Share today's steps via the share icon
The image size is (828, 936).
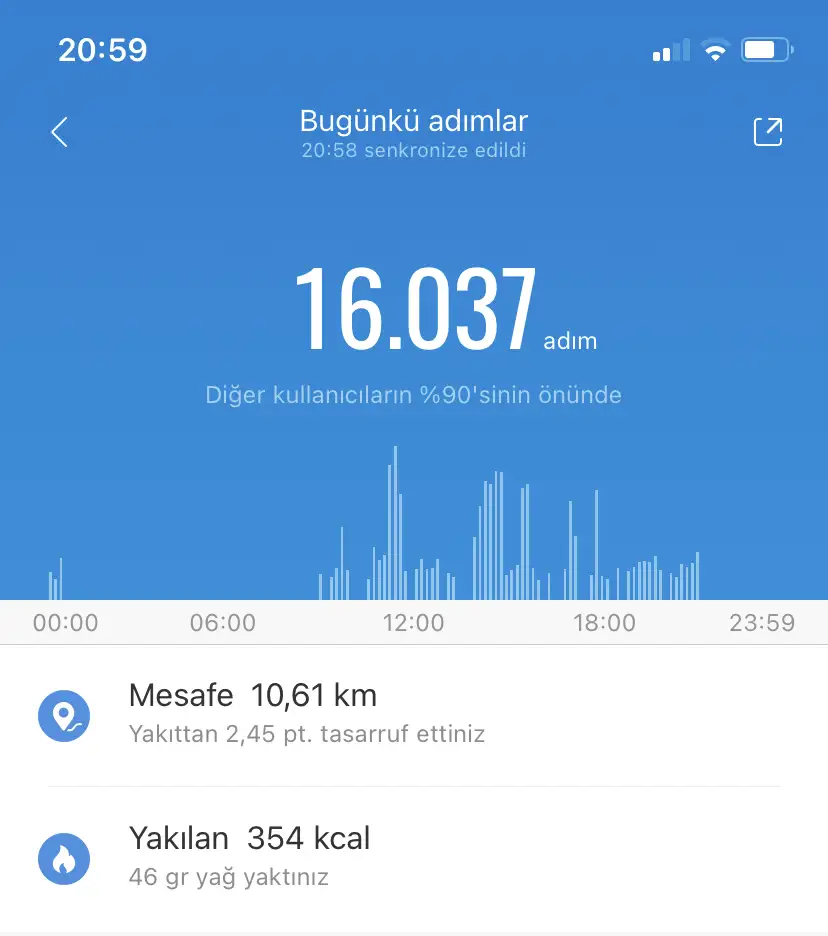(x=767, y=132)
